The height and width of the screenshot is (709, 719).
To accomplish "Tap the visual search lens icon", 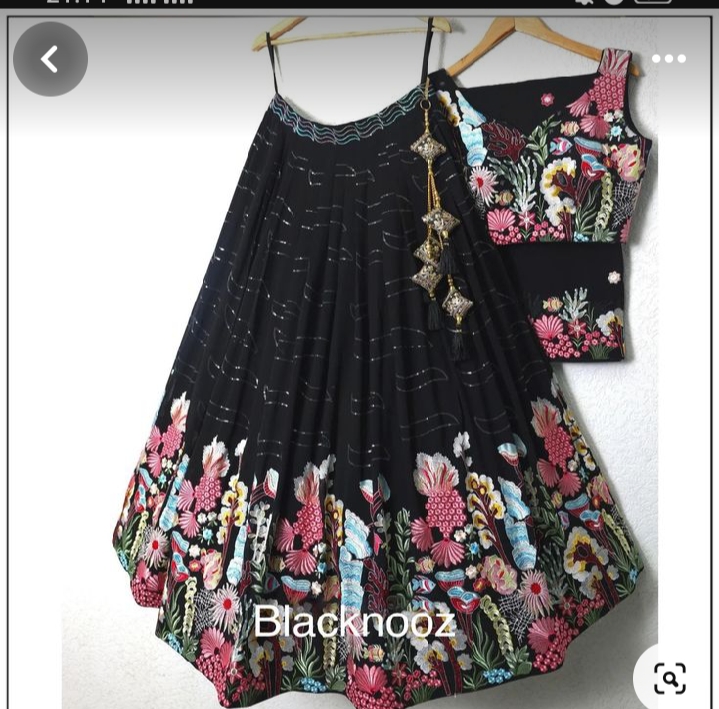I will [x=670, y=677].
